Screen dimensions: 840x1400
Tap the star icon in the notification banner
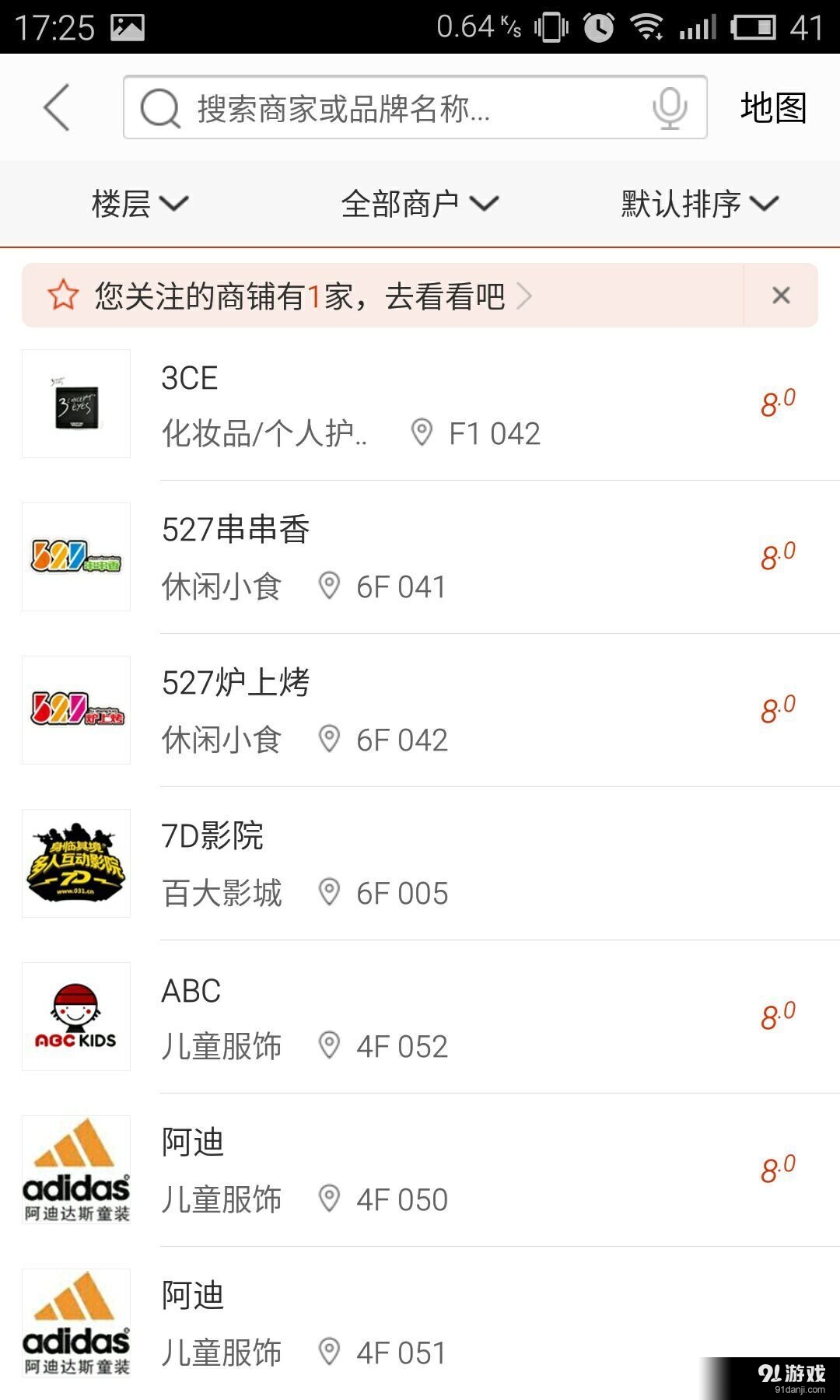[64, 295]
